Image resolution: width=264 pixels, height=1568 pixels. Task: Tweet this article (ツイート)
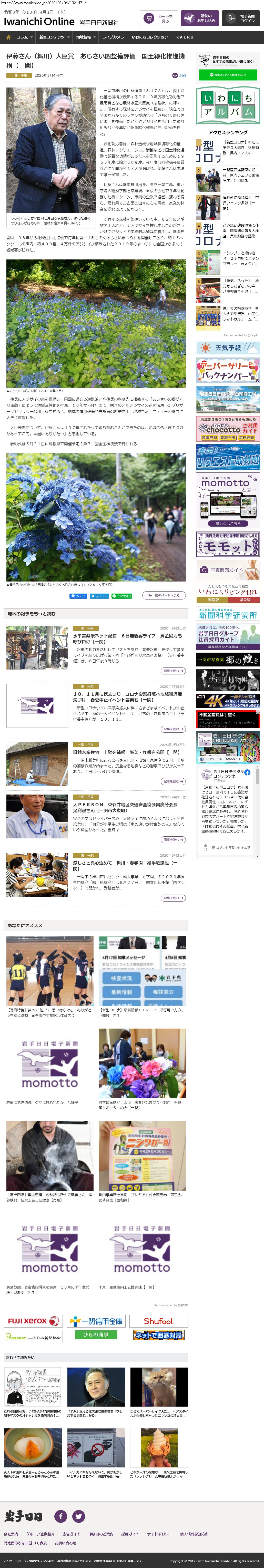click(99, 596)
